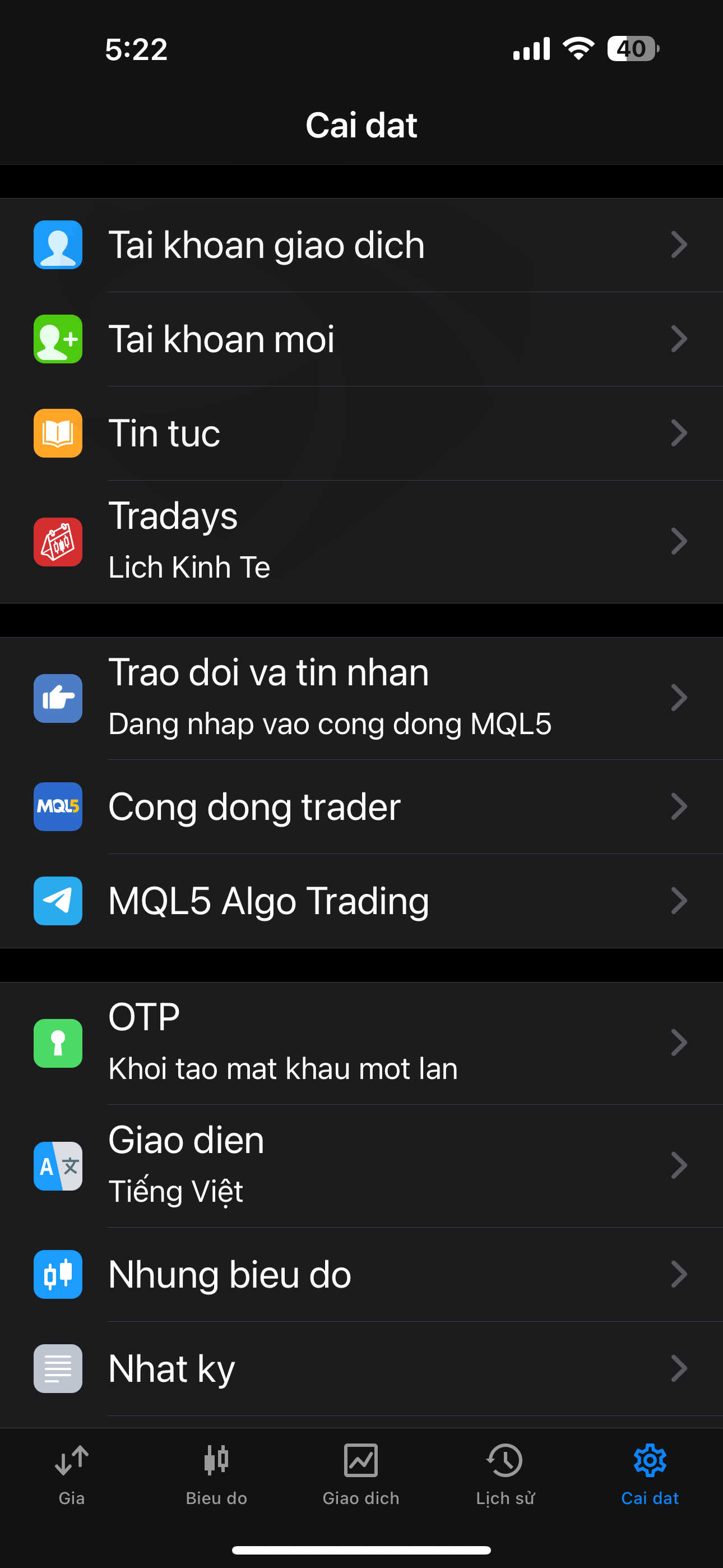
Task: Switch to the Bieu do tab
Action: click(x=217, y=1474)
